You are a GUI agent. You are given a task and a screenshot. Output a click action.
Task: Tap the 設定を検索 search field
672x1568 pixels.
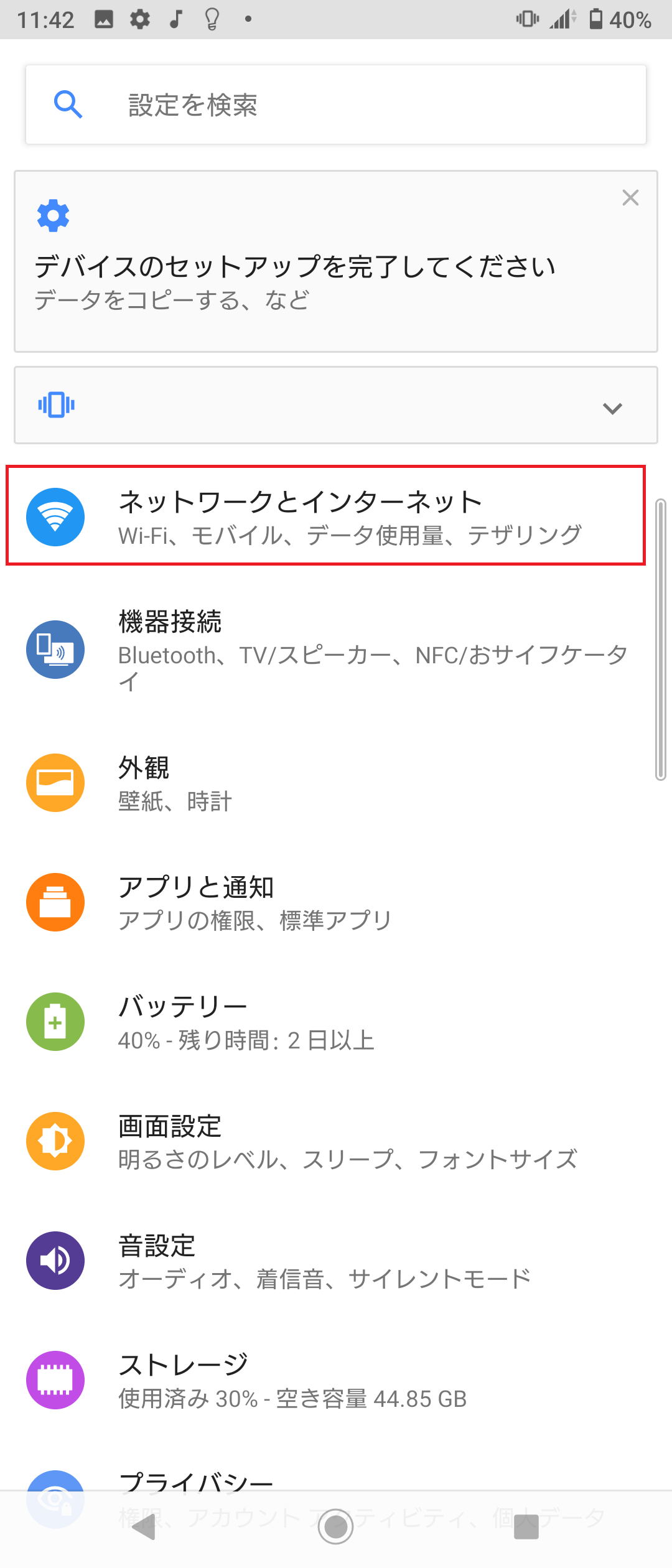(x=336, y=104)
